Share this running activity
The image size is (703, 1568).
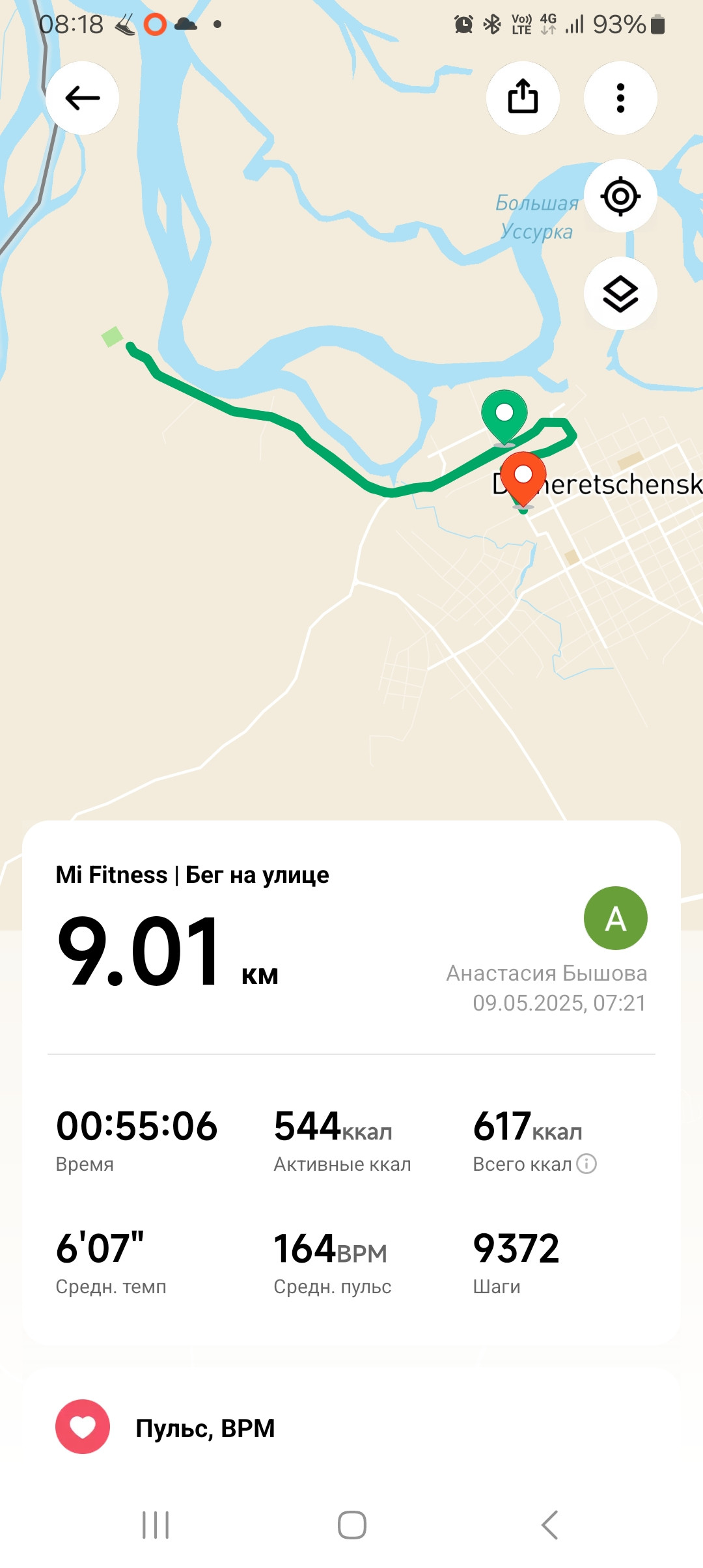pos(523,98)
